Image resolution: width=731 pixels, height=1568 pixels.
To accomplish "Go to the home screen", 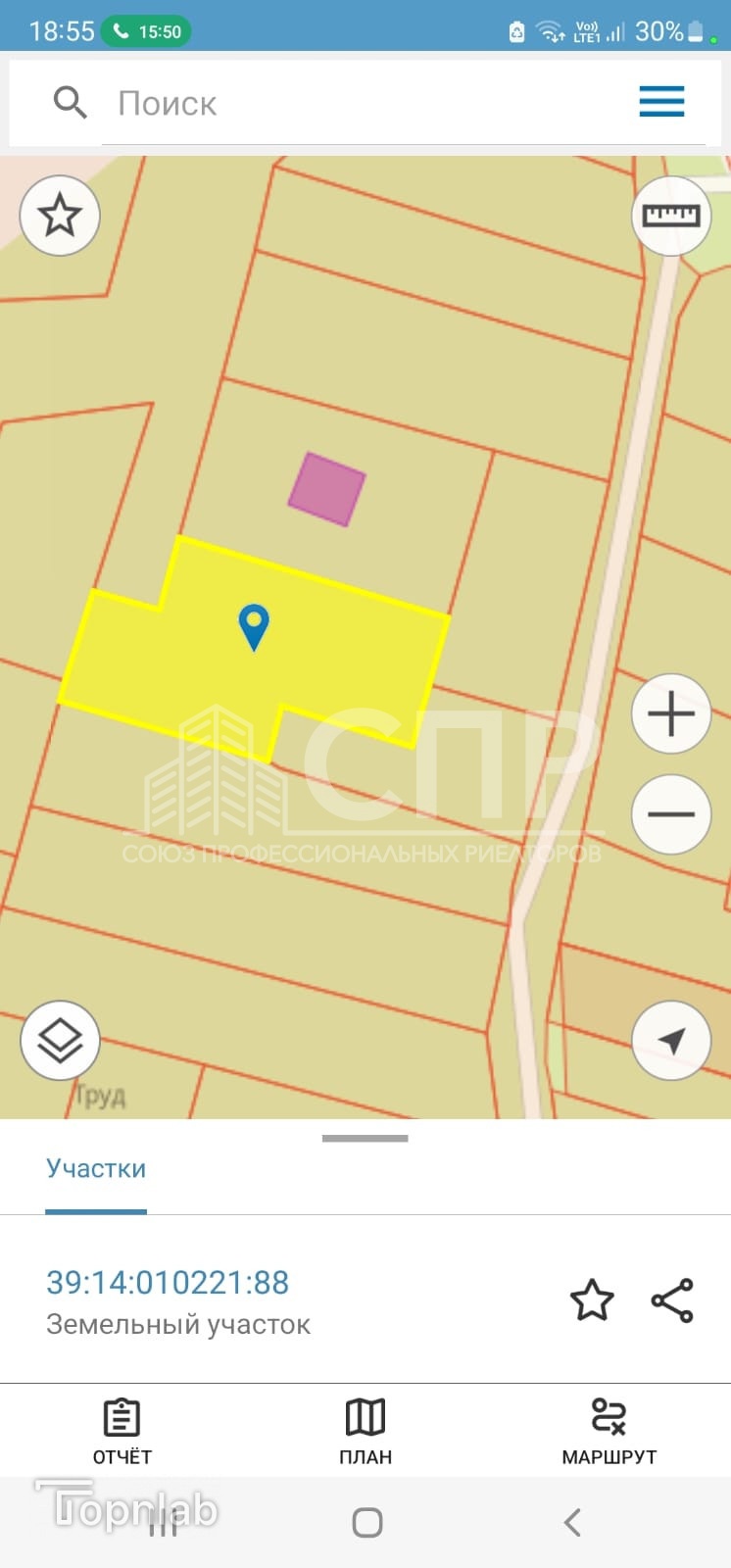I will click(366, 1522).
